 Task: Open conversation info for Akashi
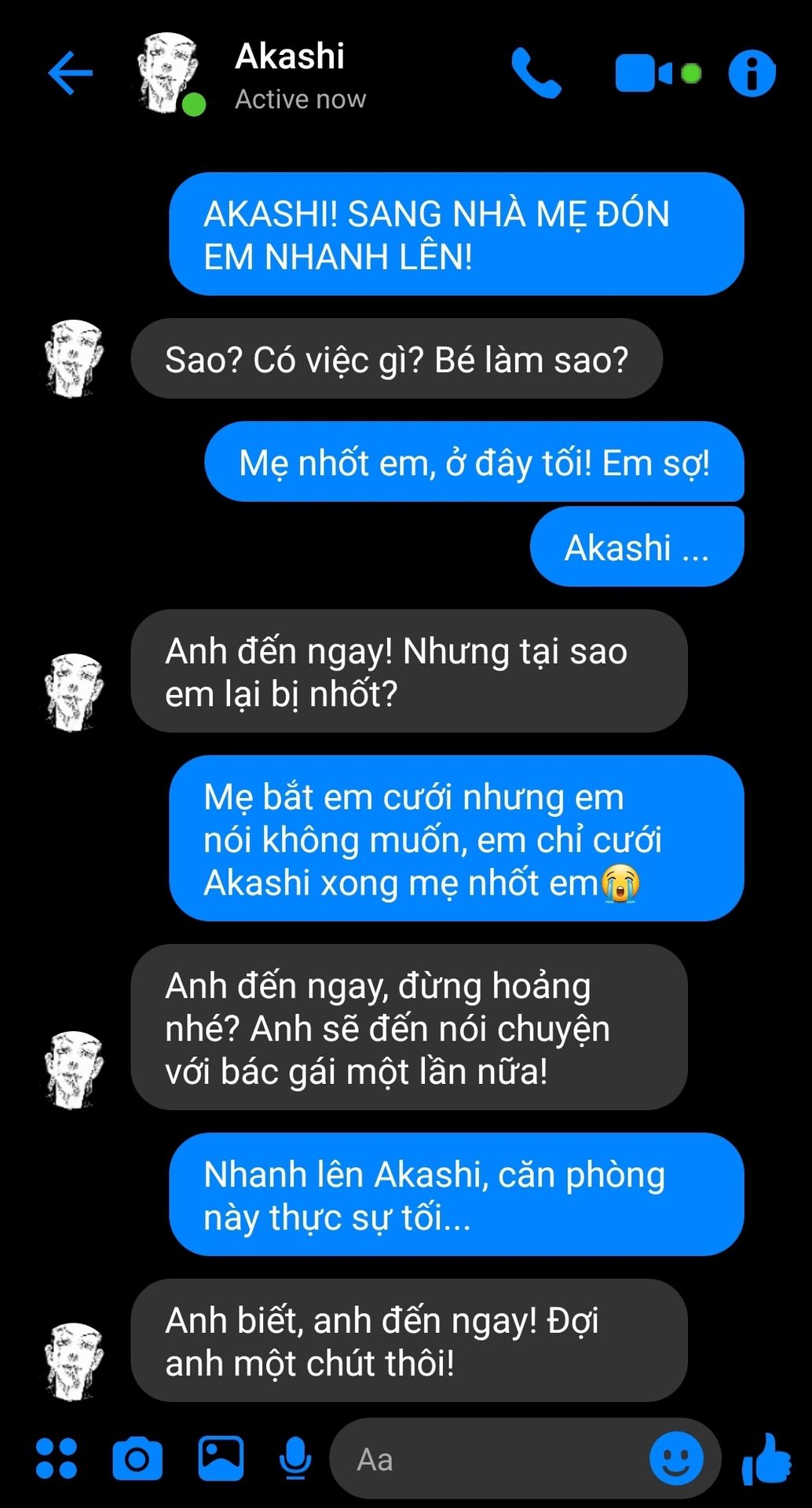pyautogui.click(x=752, y=73)
